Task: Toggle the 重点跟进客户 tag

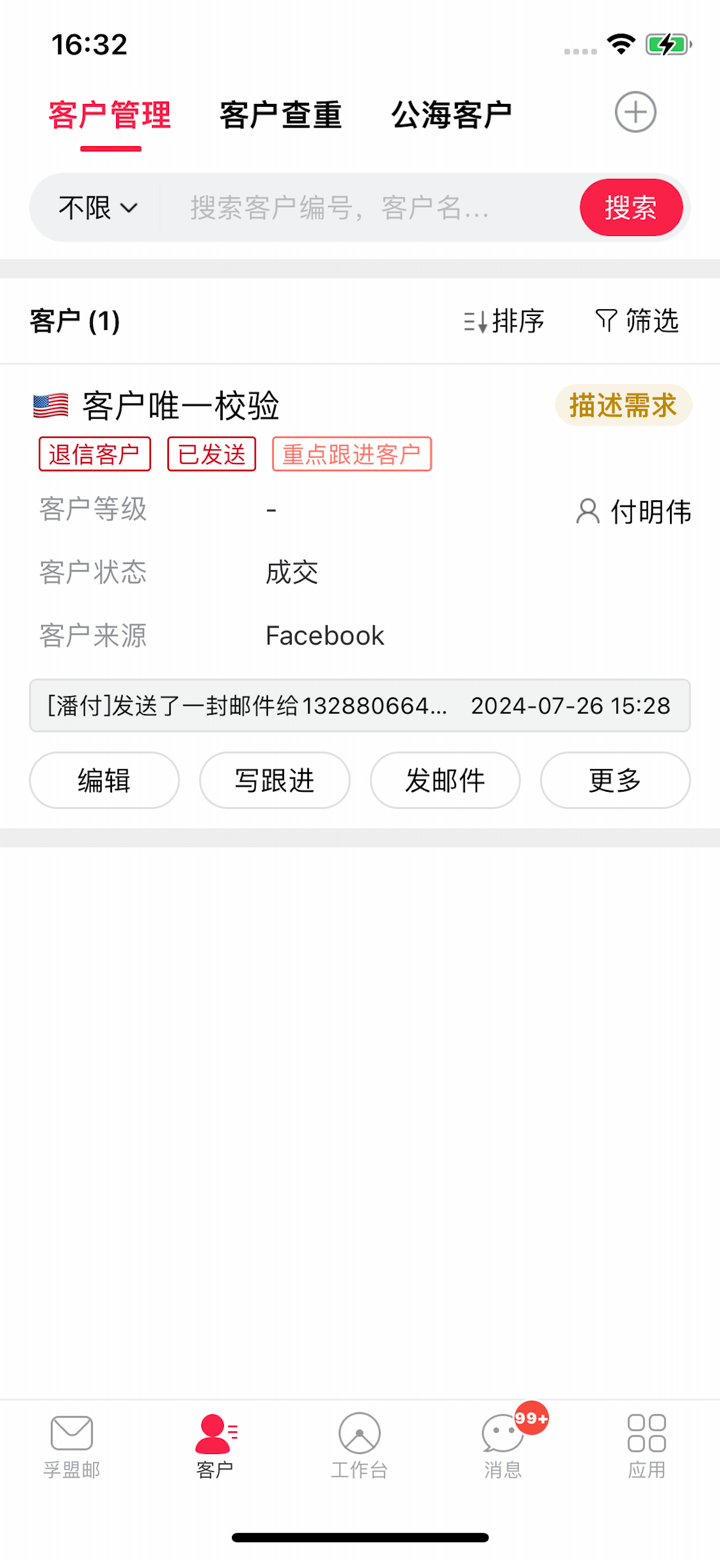Action: point(352,454)
